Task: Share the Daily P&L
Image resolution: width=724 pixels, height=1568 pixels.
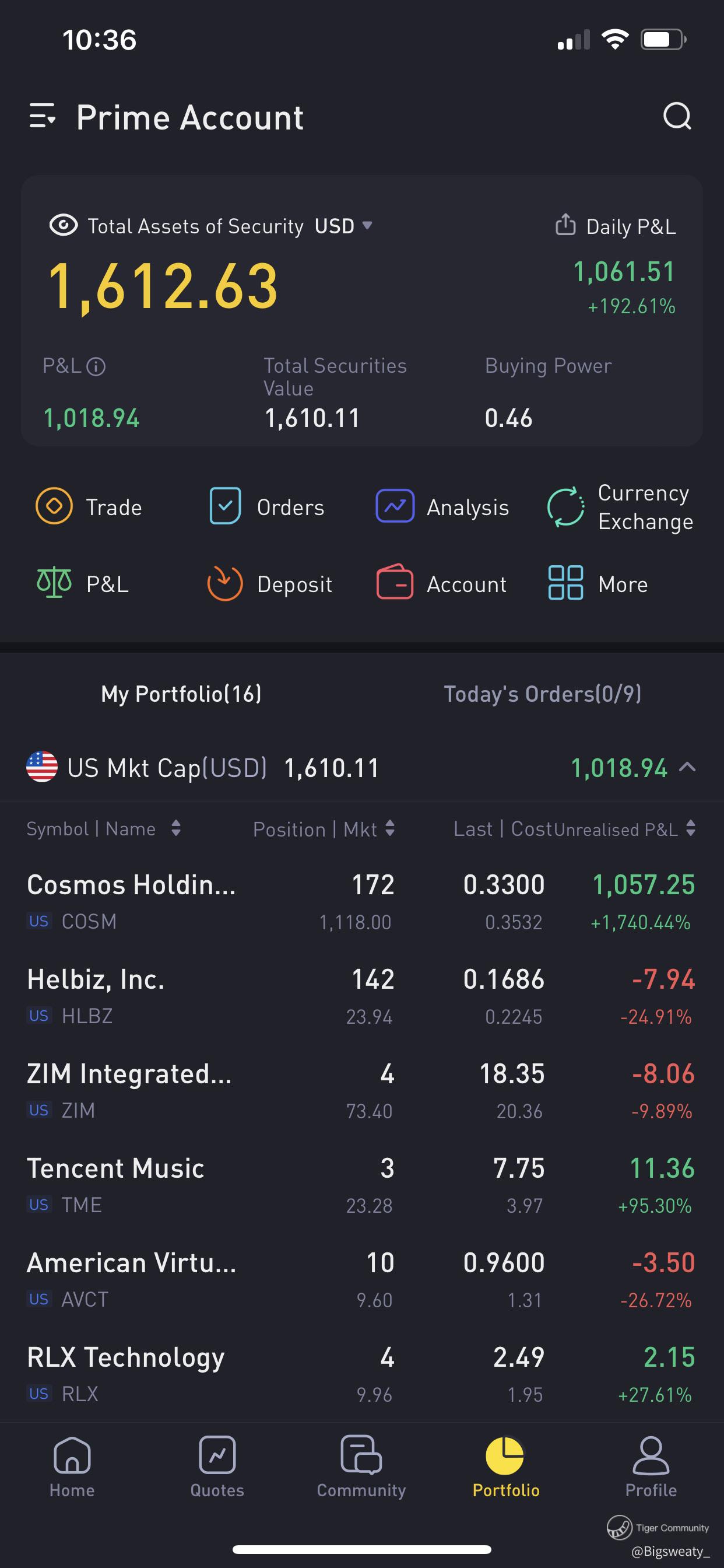Action: 565,225
